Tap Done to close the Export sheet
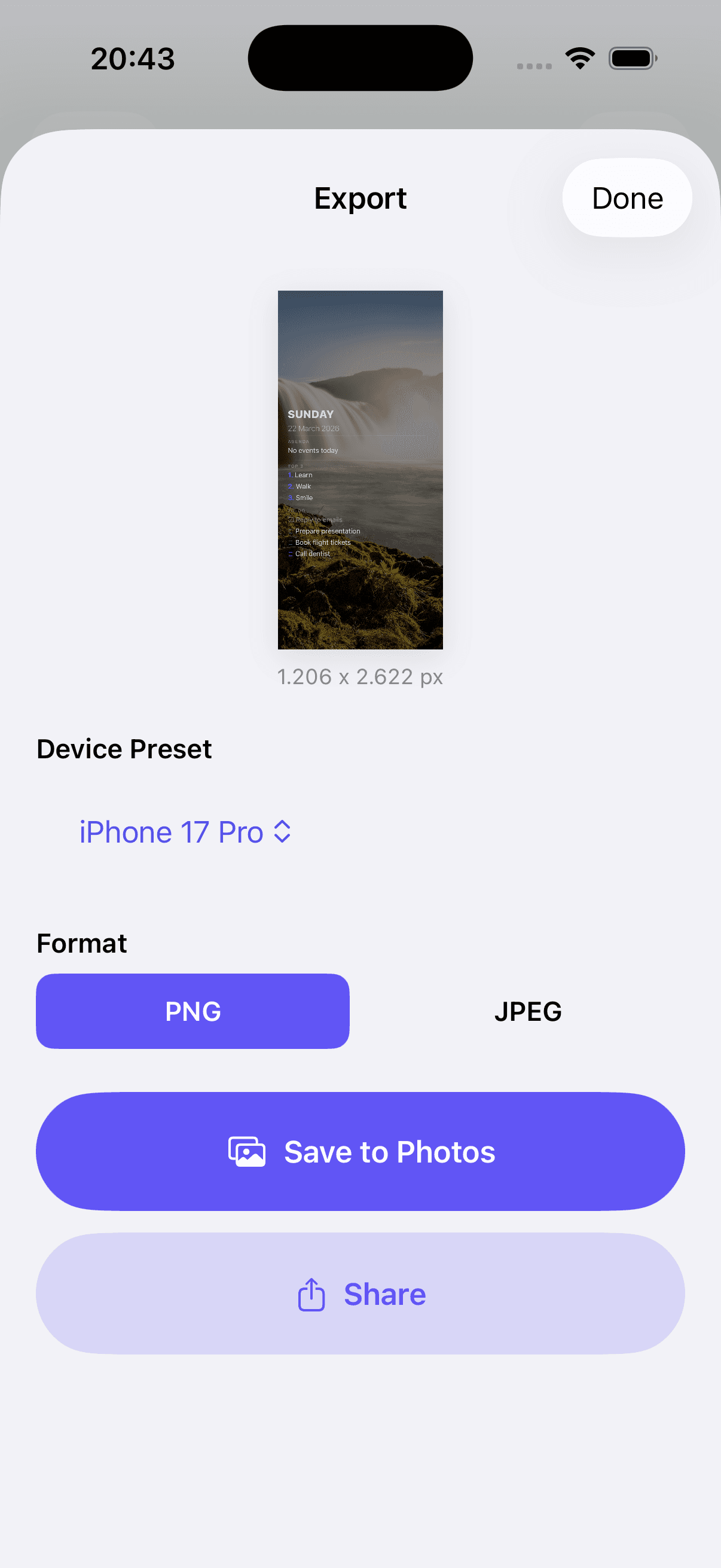This screenshot has width=721, height=1568. point(627,197)
